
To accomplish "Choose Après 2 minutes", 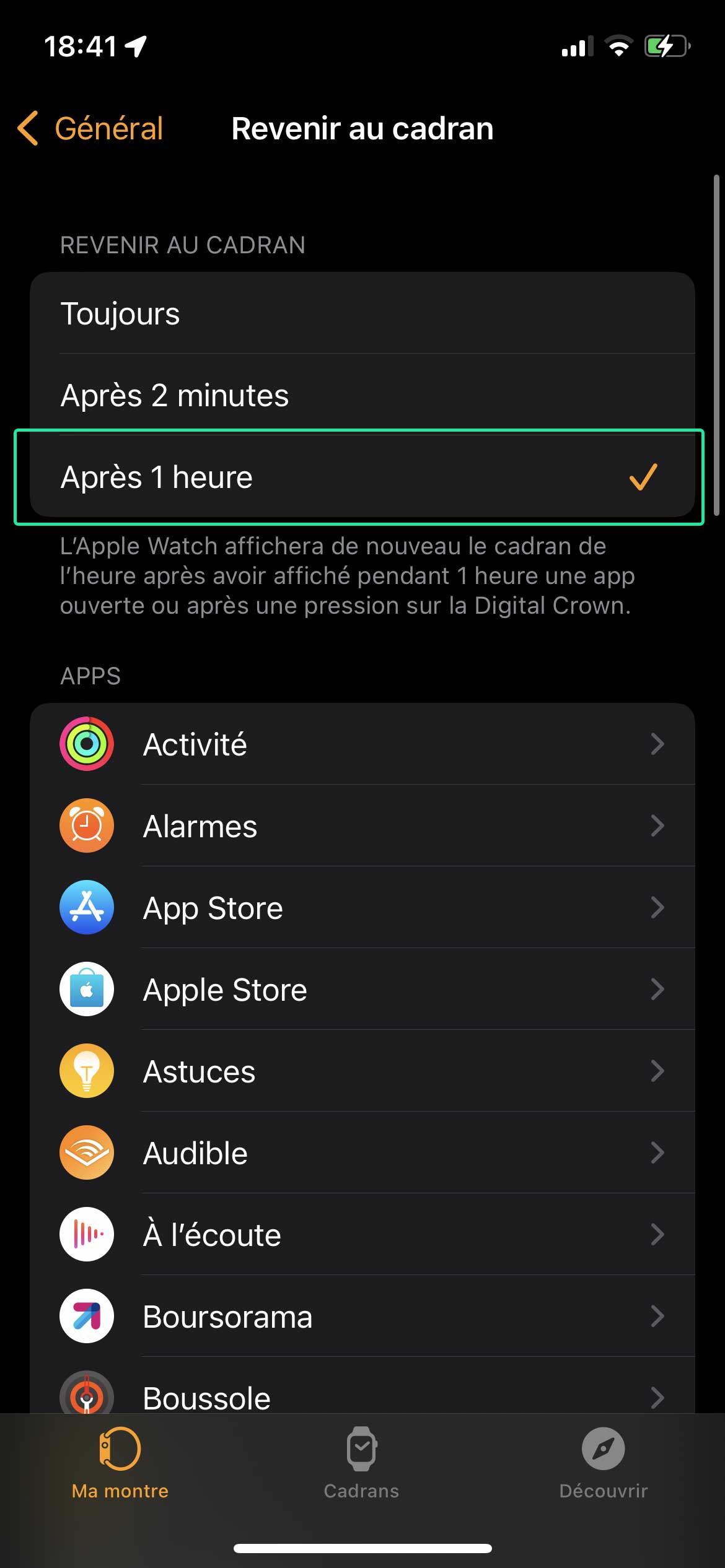I will tap(362, 394).
